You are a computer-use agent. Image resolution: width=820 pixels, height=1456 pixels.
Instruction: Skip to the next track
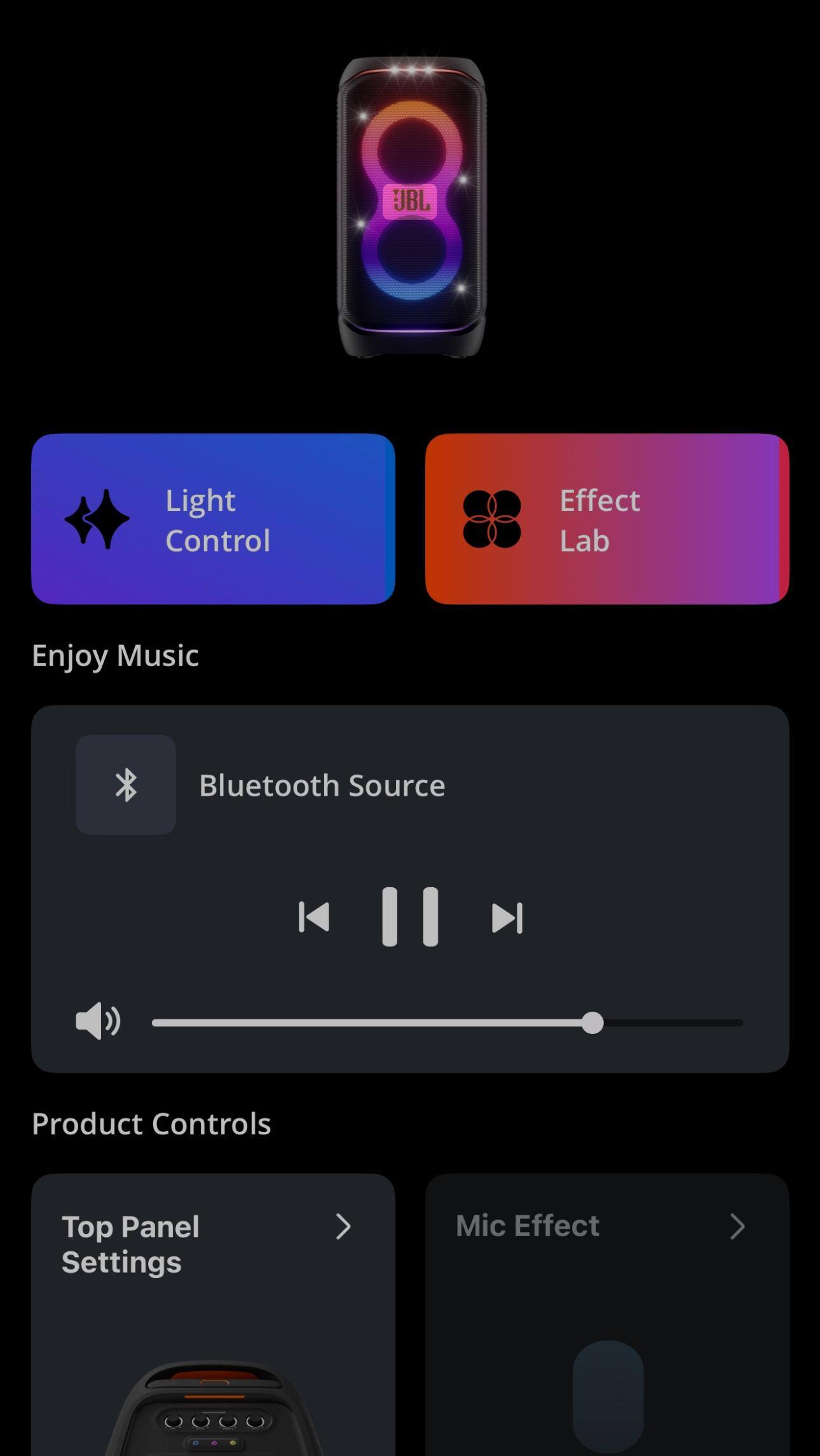[x=507, y=918]
